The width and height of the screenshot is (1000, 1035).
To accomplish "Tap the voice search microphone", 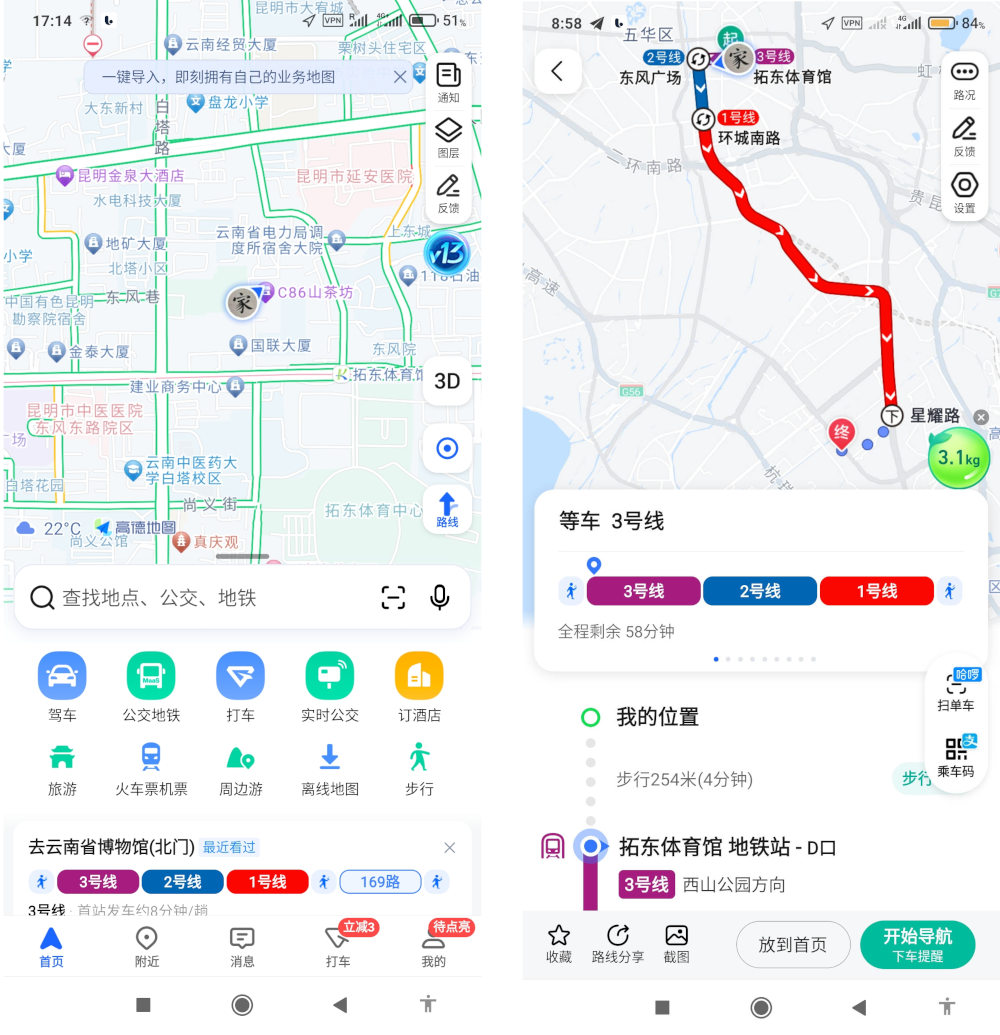I will (439, 597).
